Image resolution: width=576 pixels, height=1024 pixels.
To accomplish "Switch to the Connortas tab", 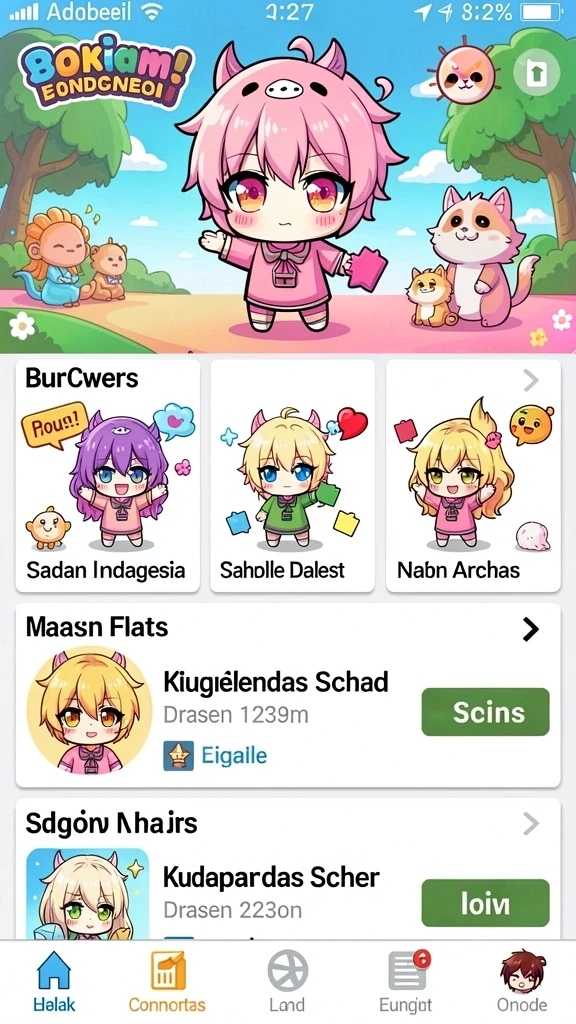I will click(167, 981).
